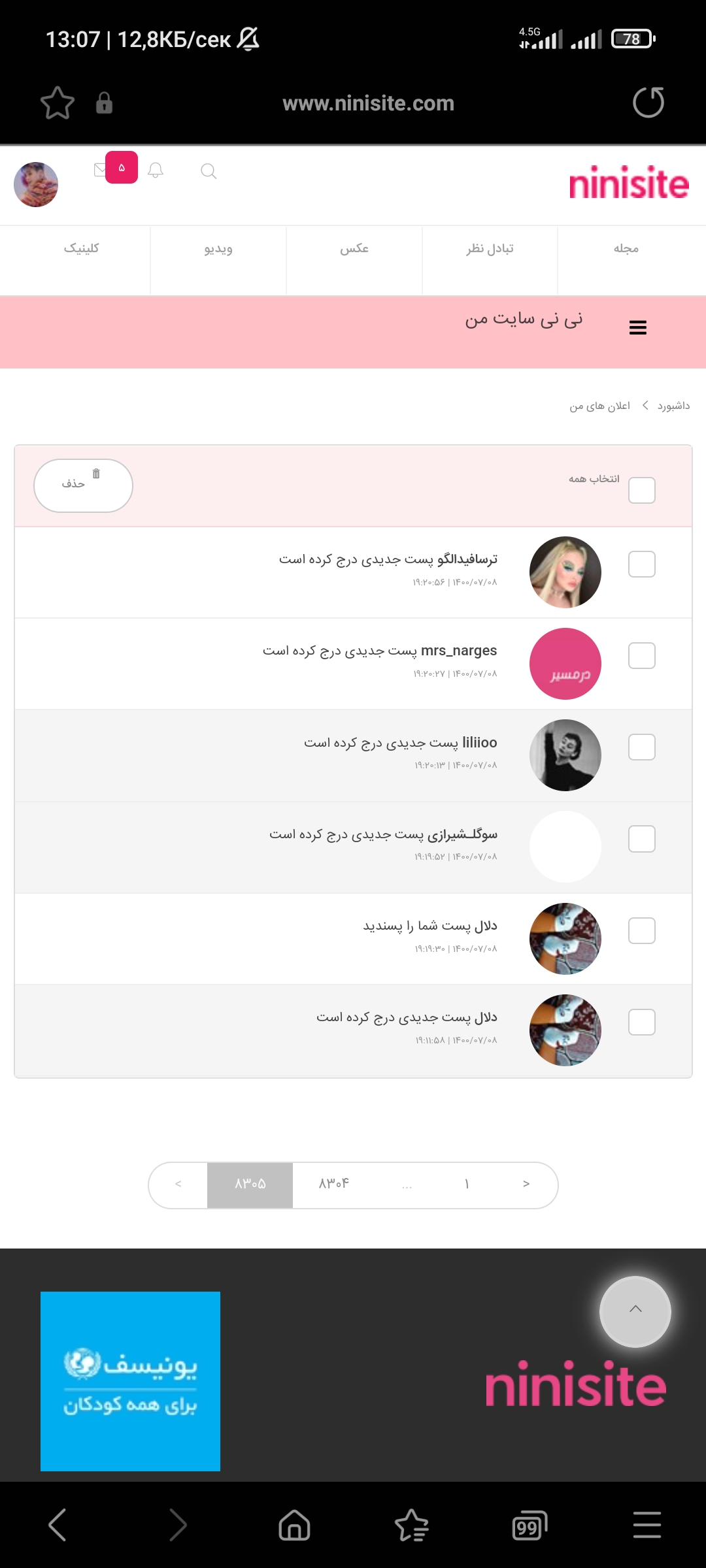
Task: Jump to page ۱ in the pagination
Action: click(x=466, y=1184)
